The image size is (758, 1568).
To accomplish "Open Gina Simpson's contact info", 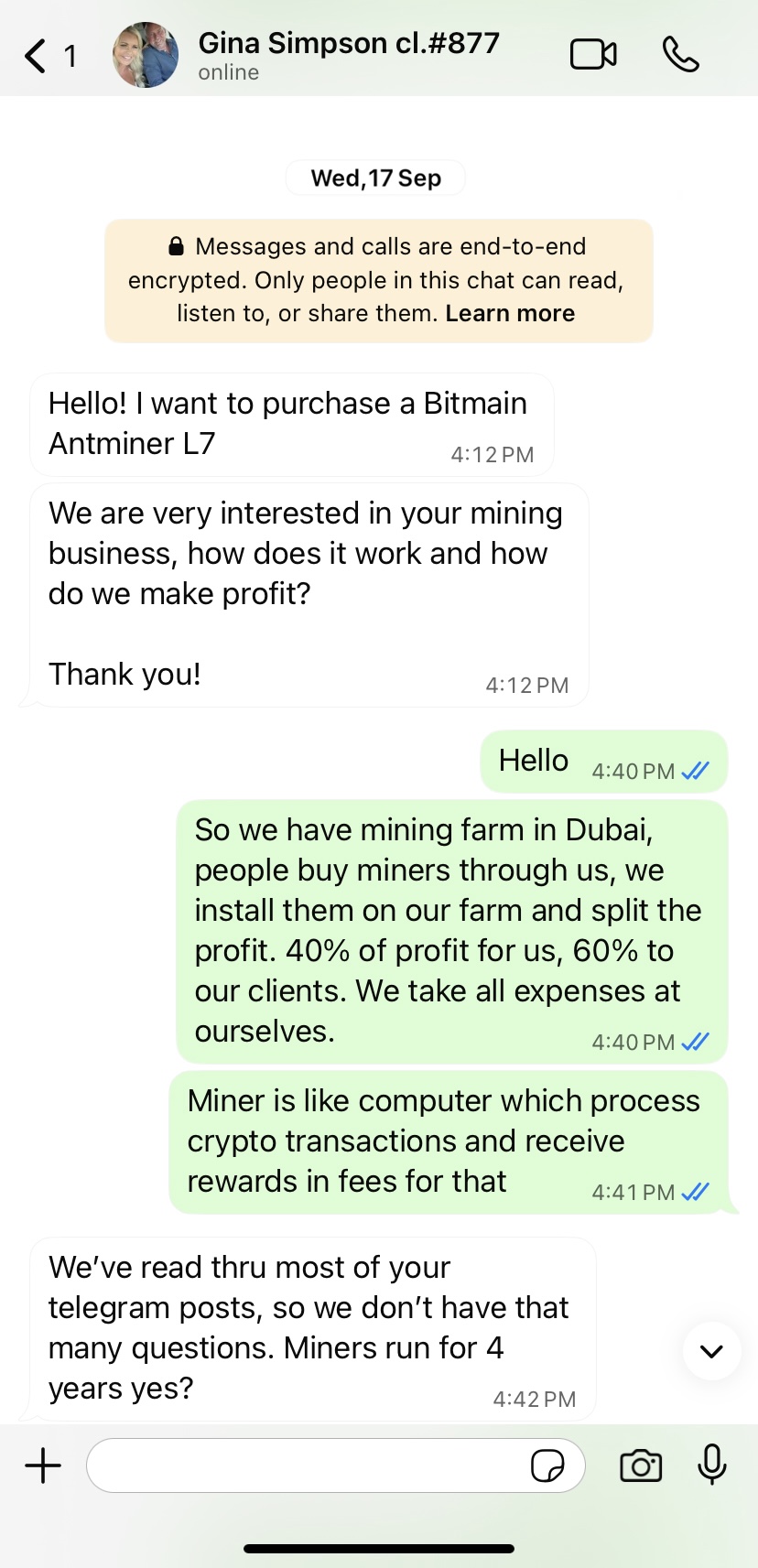I will [348, 54].
